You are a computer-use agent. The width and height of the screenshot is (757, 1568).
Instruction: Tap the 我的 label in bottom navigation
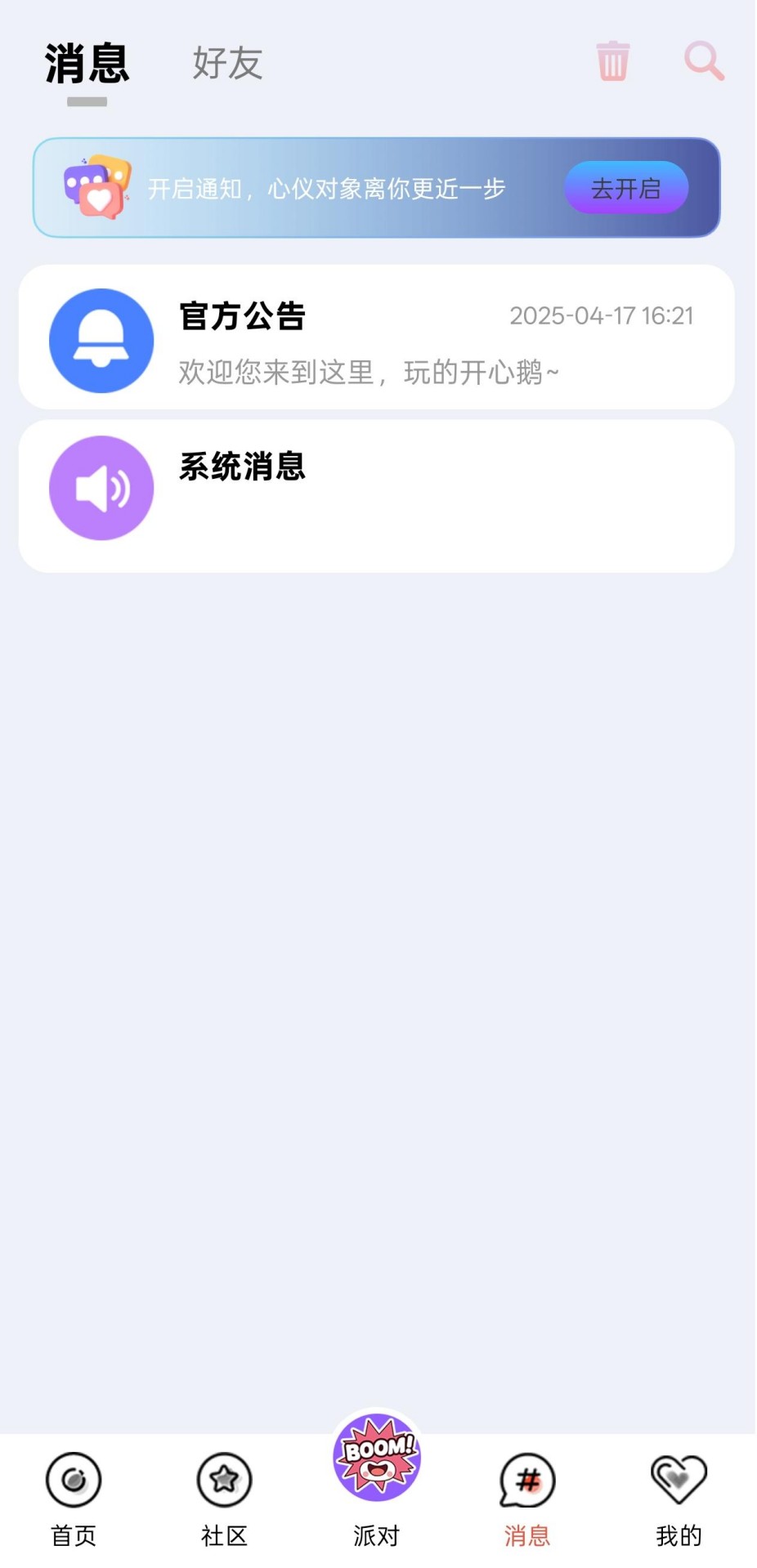pyautogui.click(x=679, y=1534)
